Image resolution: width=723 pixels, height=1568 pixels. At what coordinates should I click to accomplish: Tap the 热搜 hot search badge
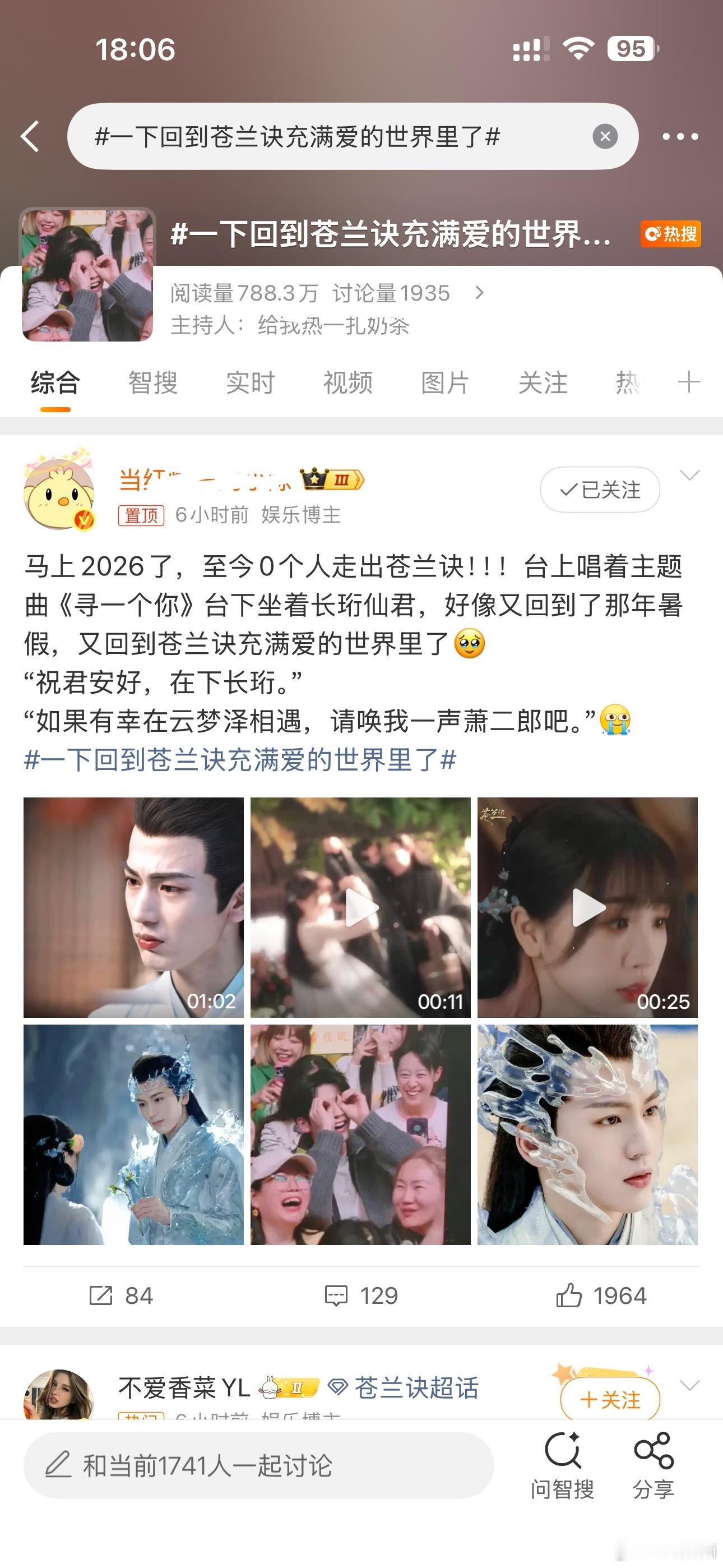click(672, 234)
